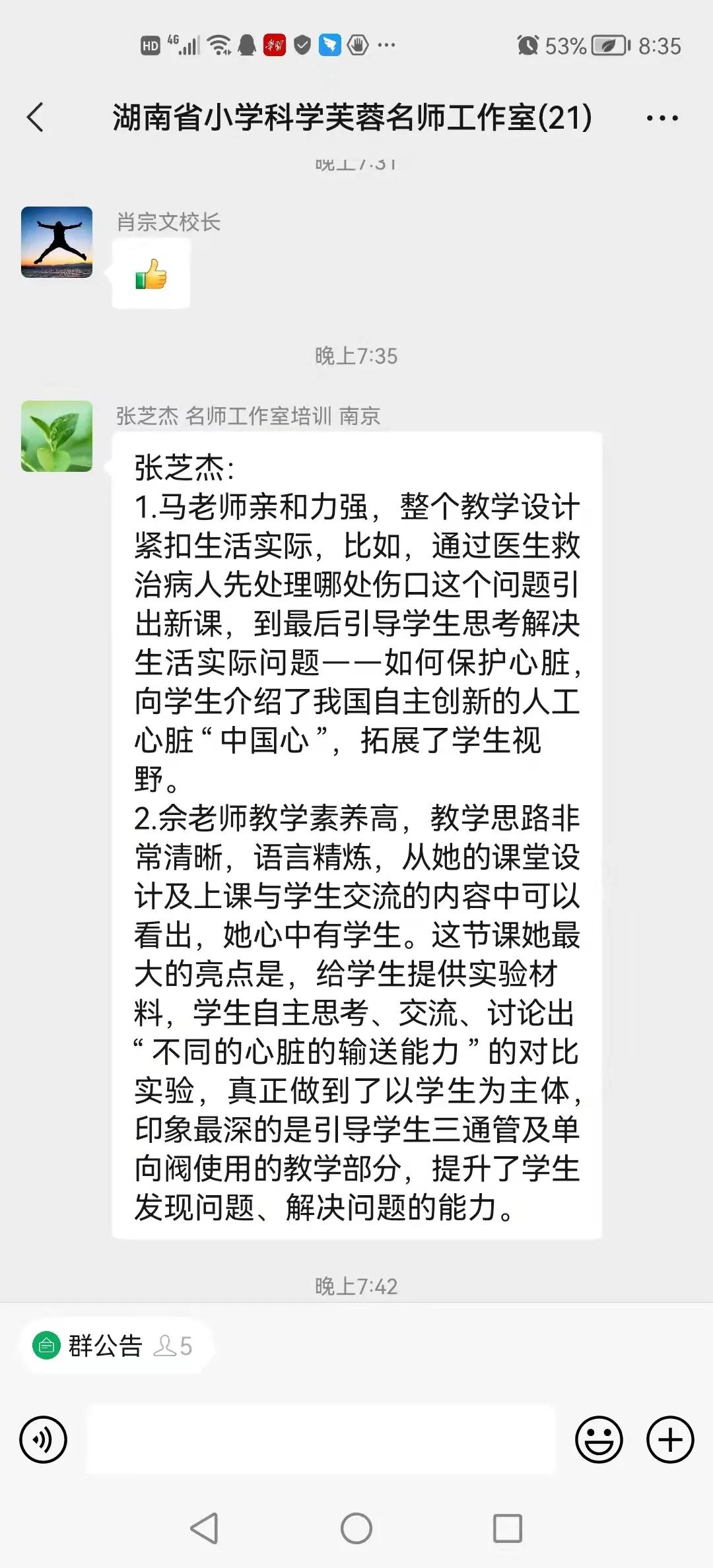The image size is (713, 1568).
Task: Open 肖宗文校长's profile avatar
Action: (57, 242)
